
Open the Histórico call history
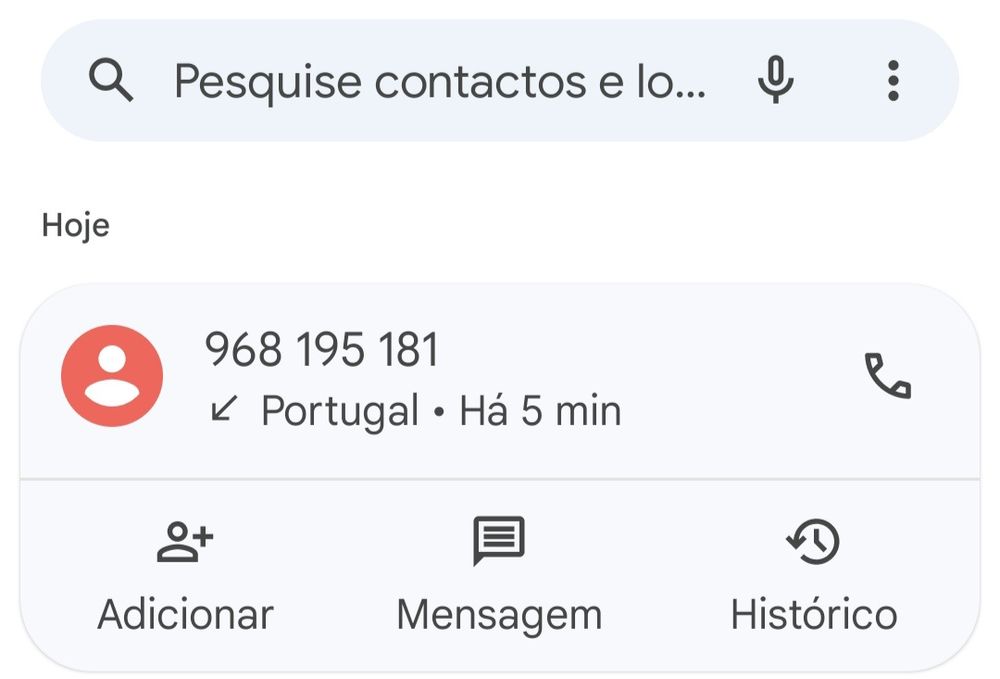(x=813, y=577)
